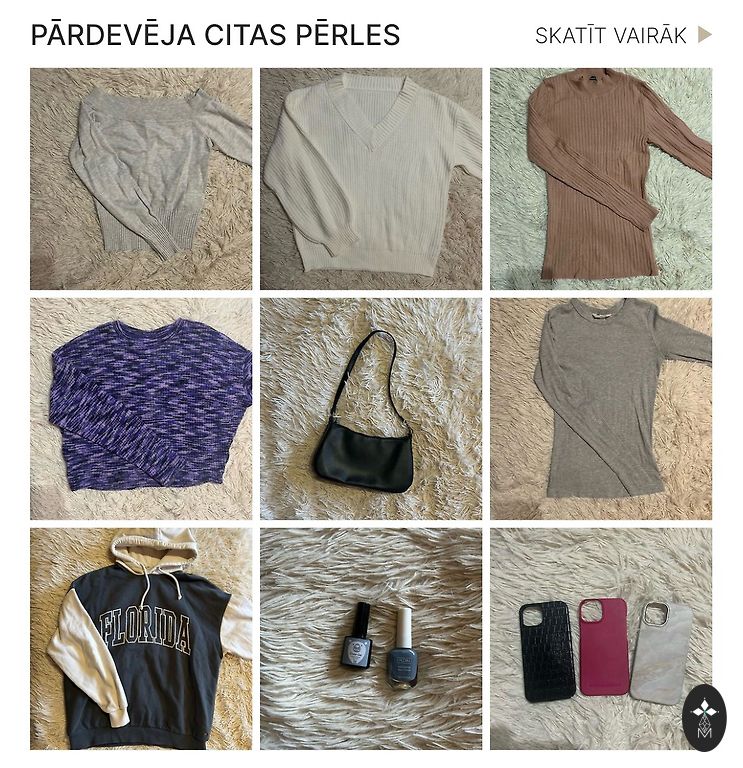
Task: Tap Skatīt vairāk to see more items
Action: click(622, 35)
